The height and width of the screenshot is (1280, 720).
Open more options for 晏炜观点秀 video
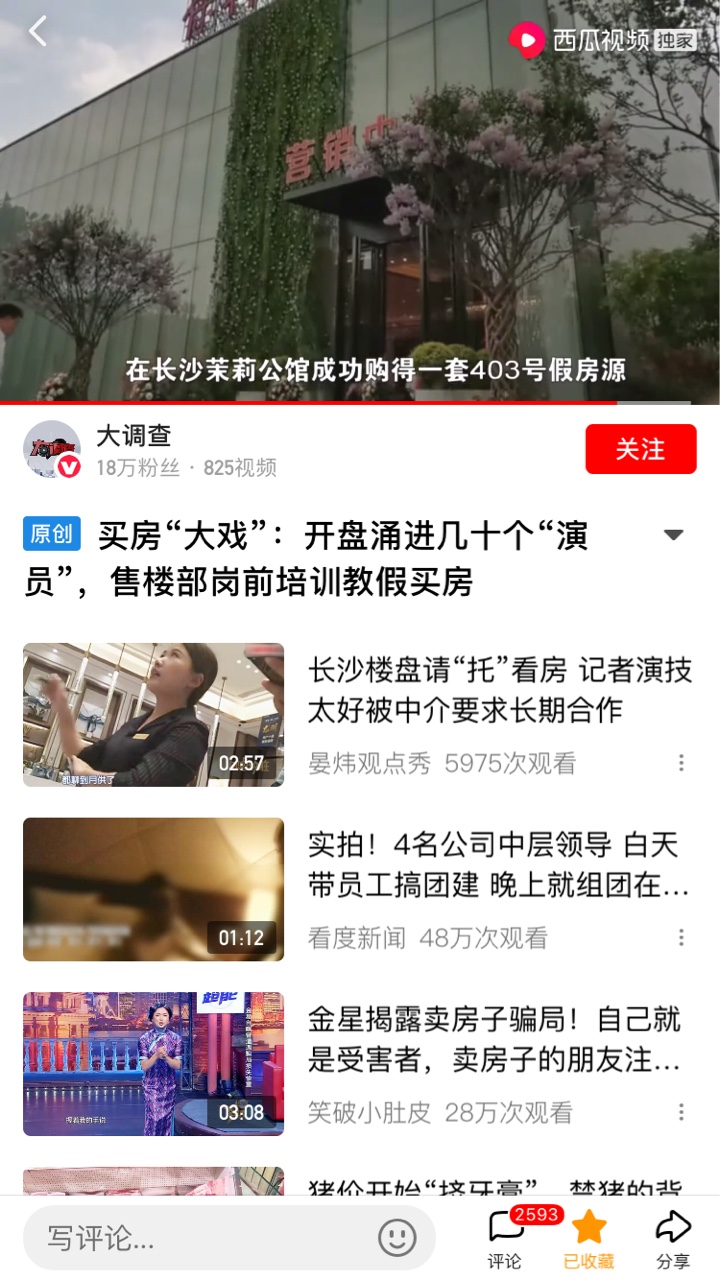[x=681, y=763]
